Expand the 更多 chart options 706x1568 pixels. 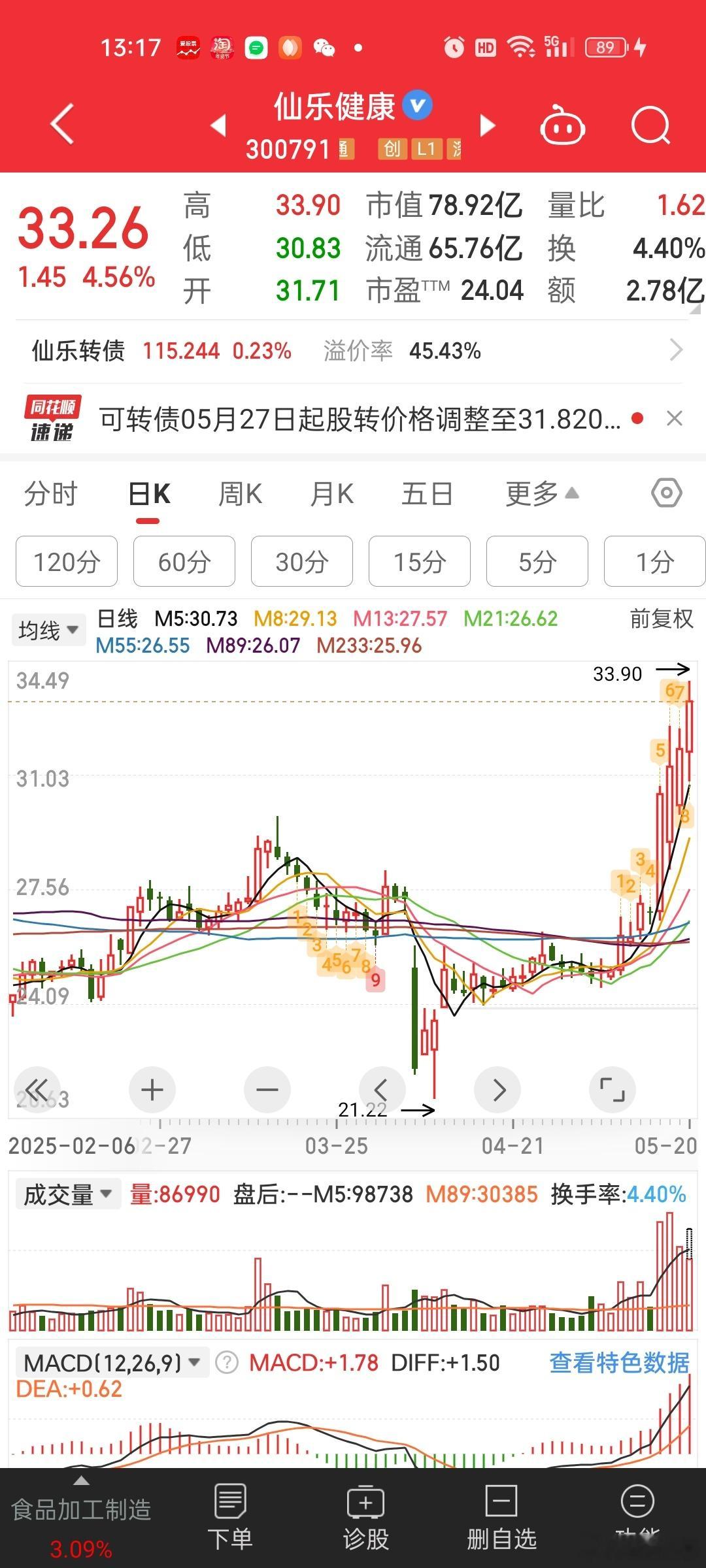(543, 494)
